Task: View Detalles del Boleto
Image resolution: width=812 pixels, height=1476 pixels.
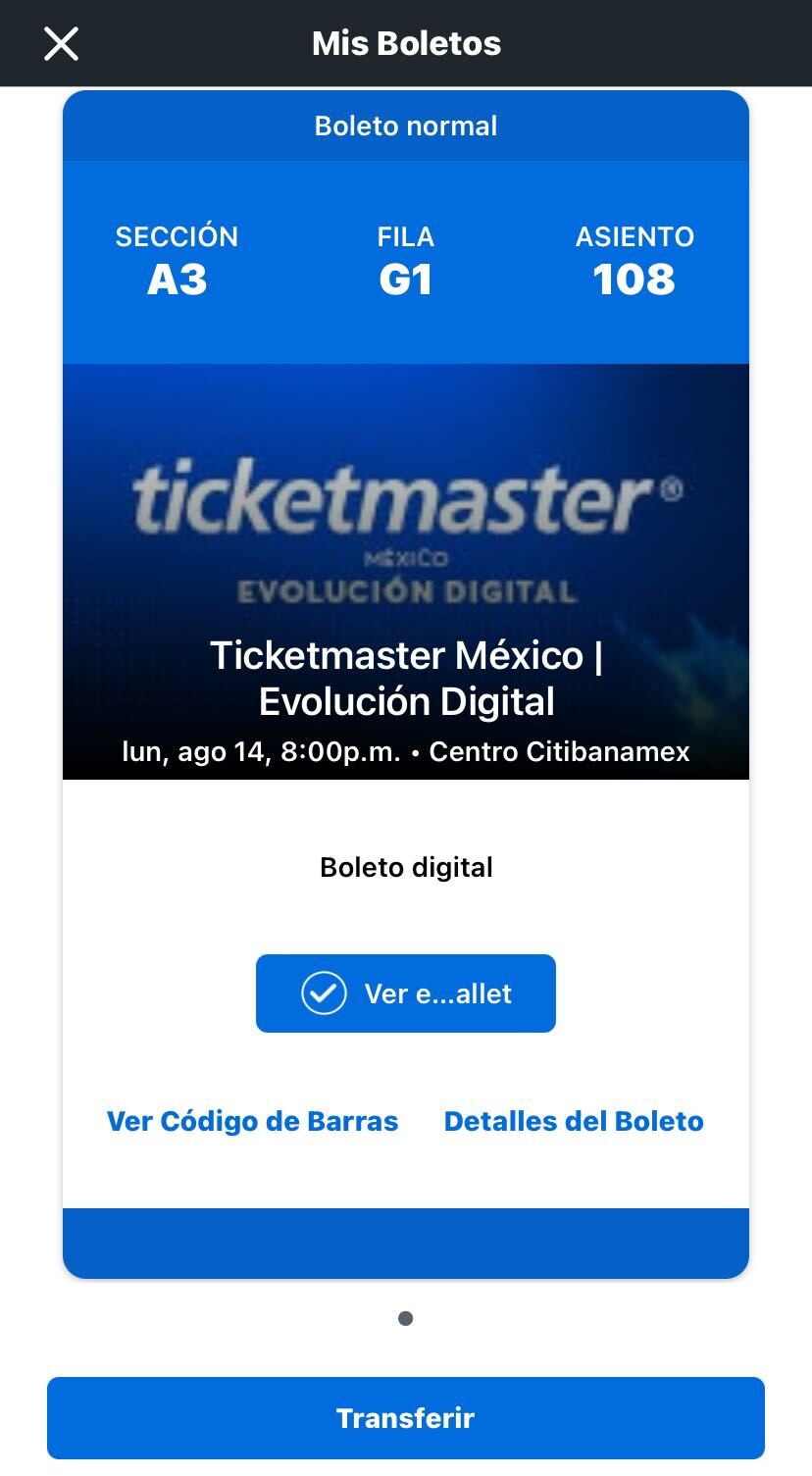Action: (574, 1121)
